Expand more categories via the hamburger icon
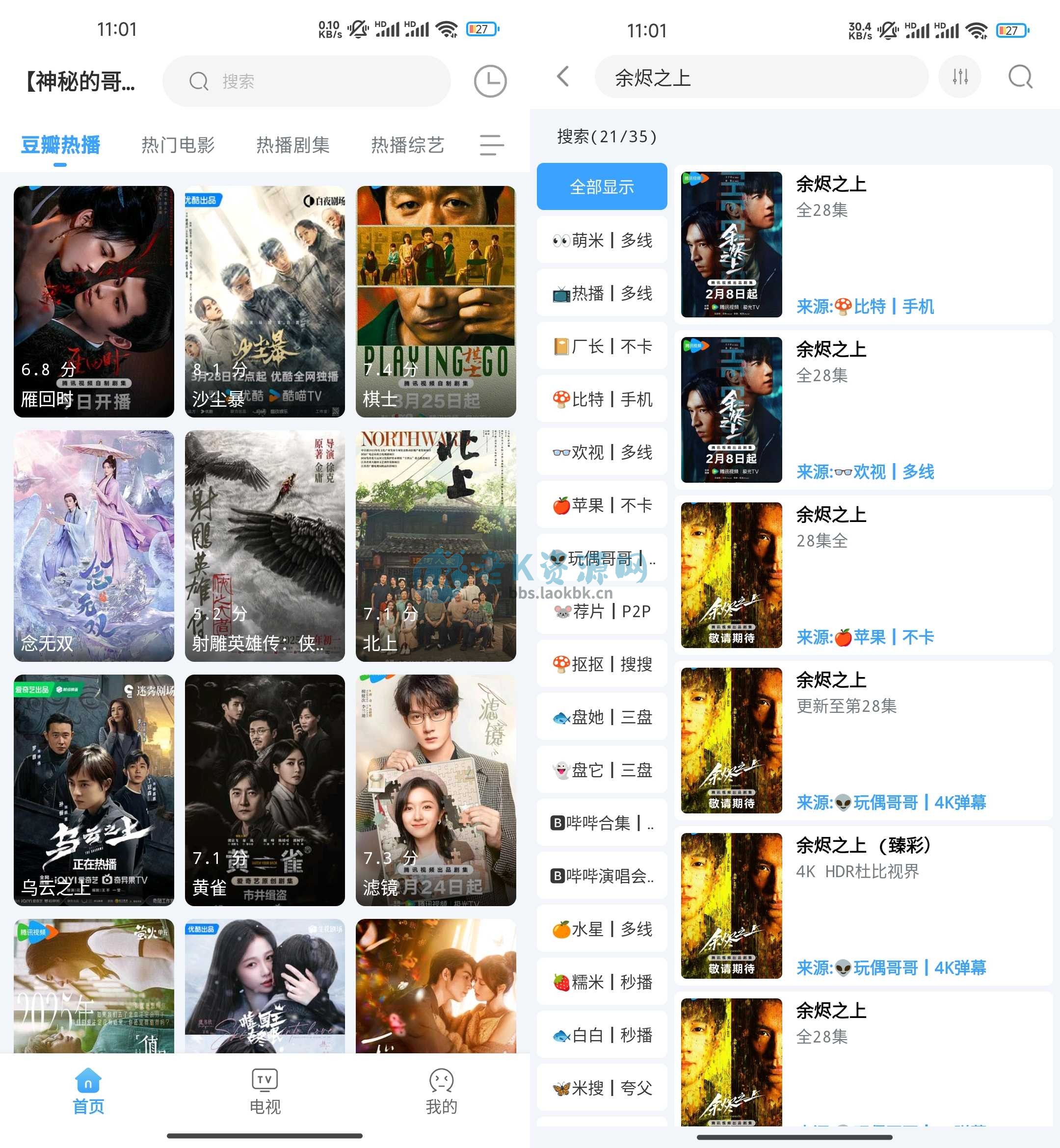1060x1148 pixels. (491, 145)
